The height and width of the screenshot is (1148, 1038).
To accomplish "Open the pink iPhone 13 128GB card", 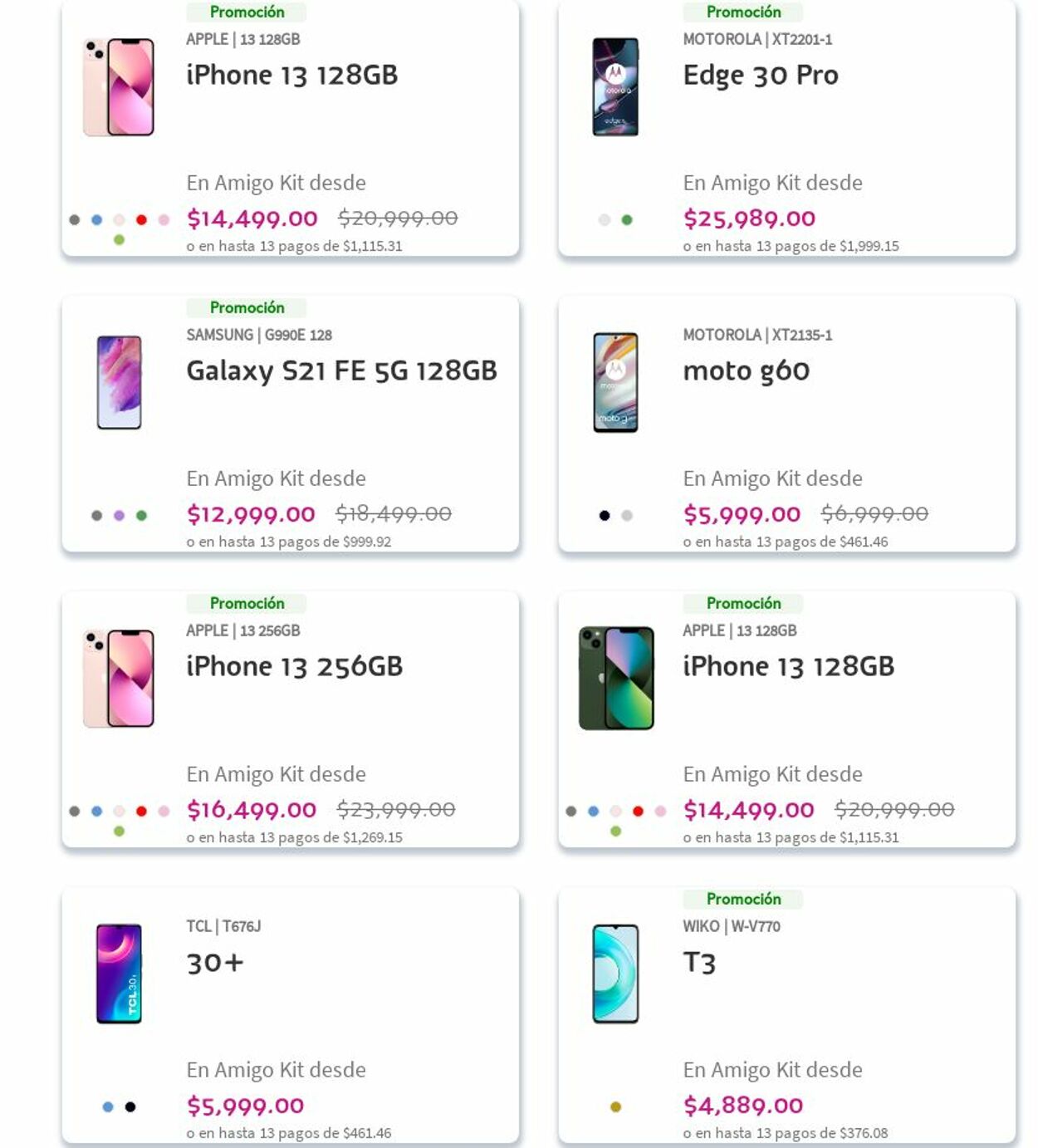I will pos(291,76).
